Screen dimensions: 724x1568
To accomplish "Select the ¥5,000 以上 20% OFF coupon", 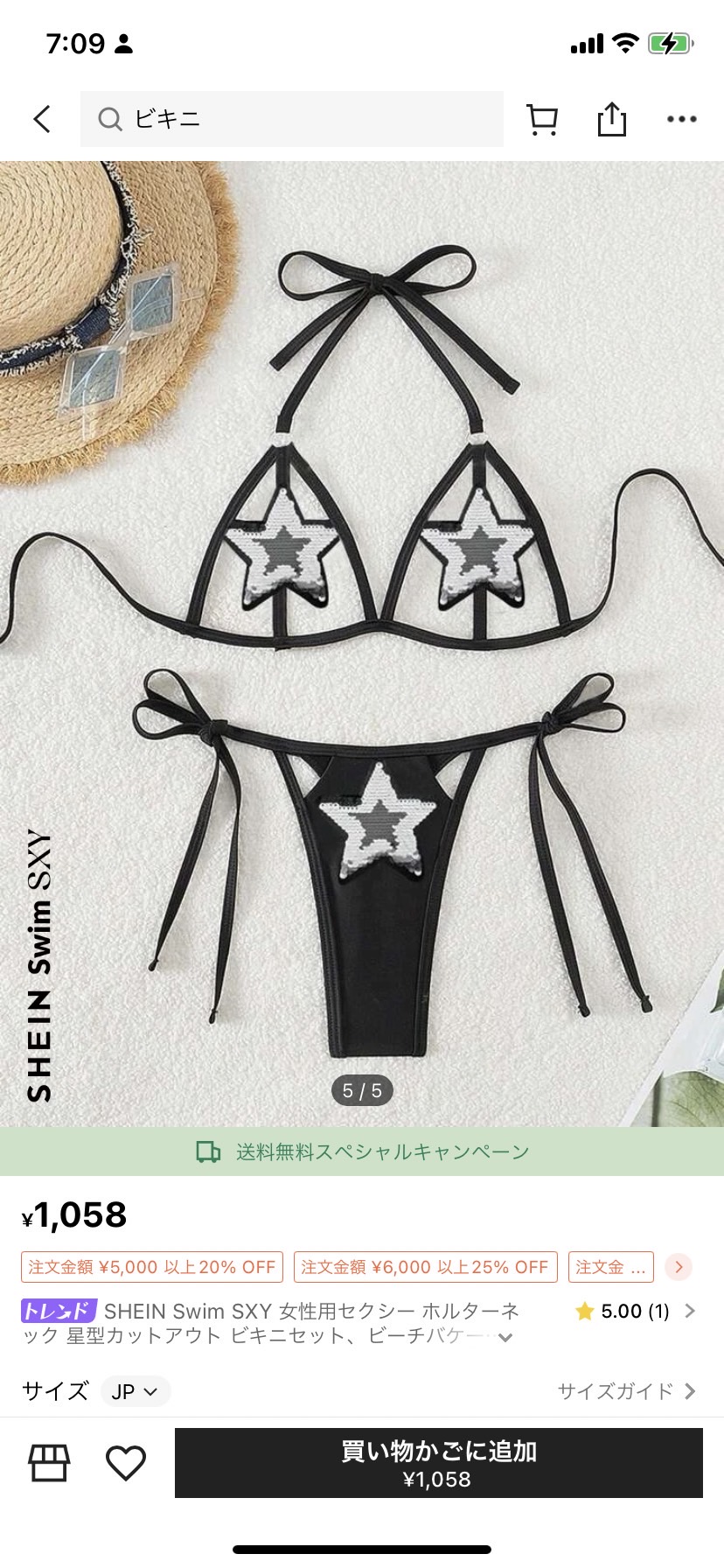I will (152, 1267).
